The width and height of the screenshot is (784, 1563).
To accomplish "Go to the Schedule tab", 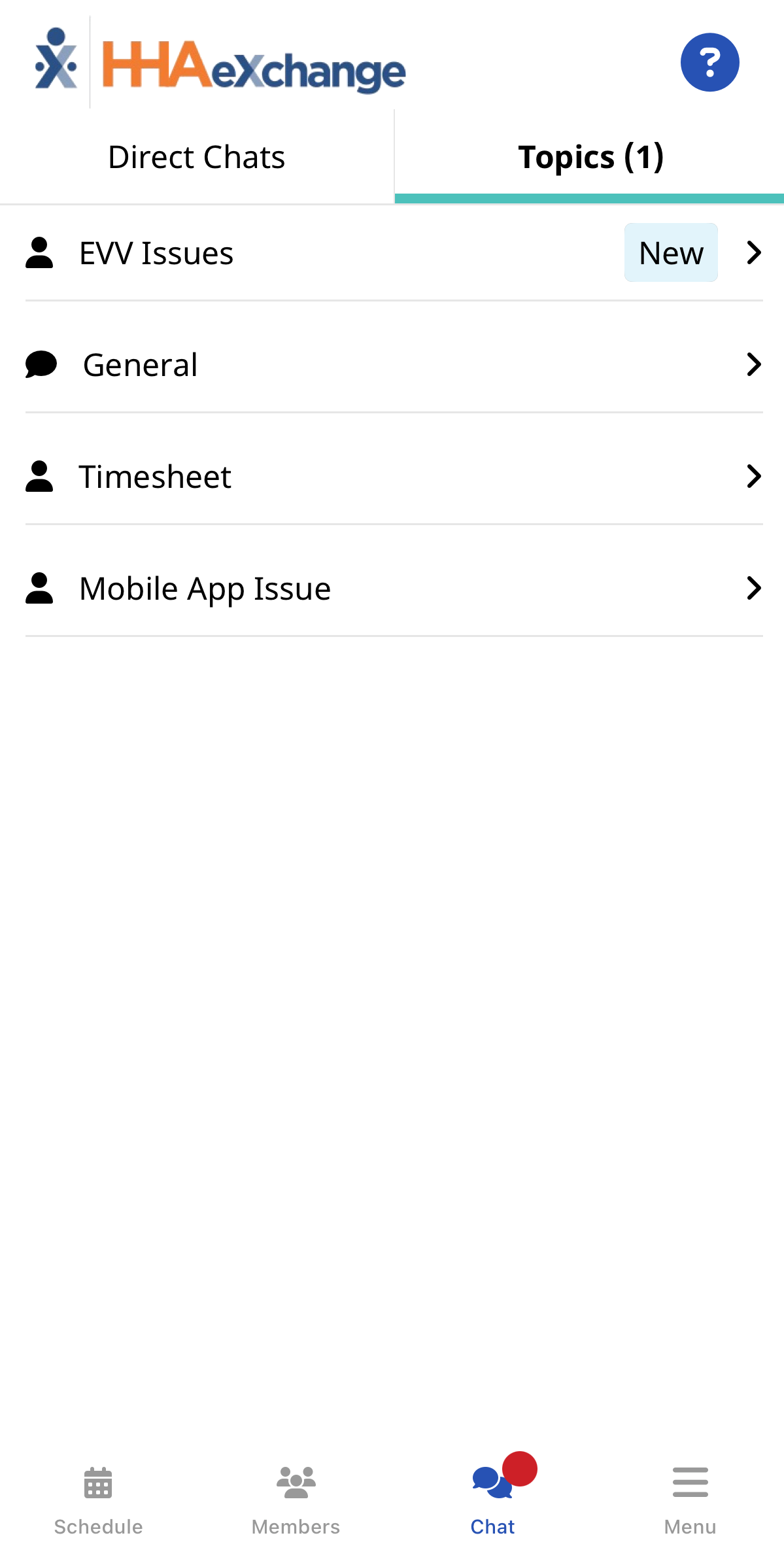I will [98, 1499].
